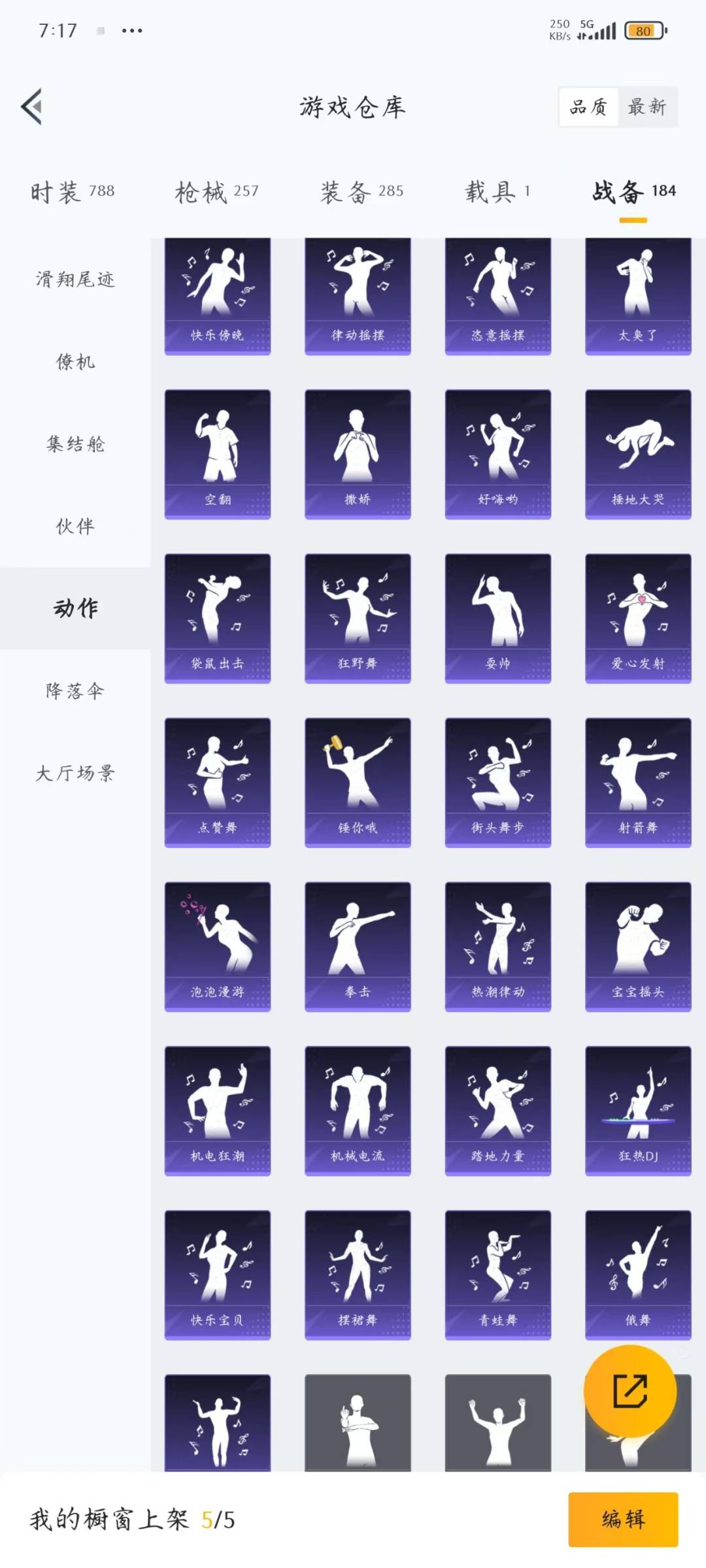Switch to the 枪械 tab
Screen dimensions: 706x1568
coord(216,191)
